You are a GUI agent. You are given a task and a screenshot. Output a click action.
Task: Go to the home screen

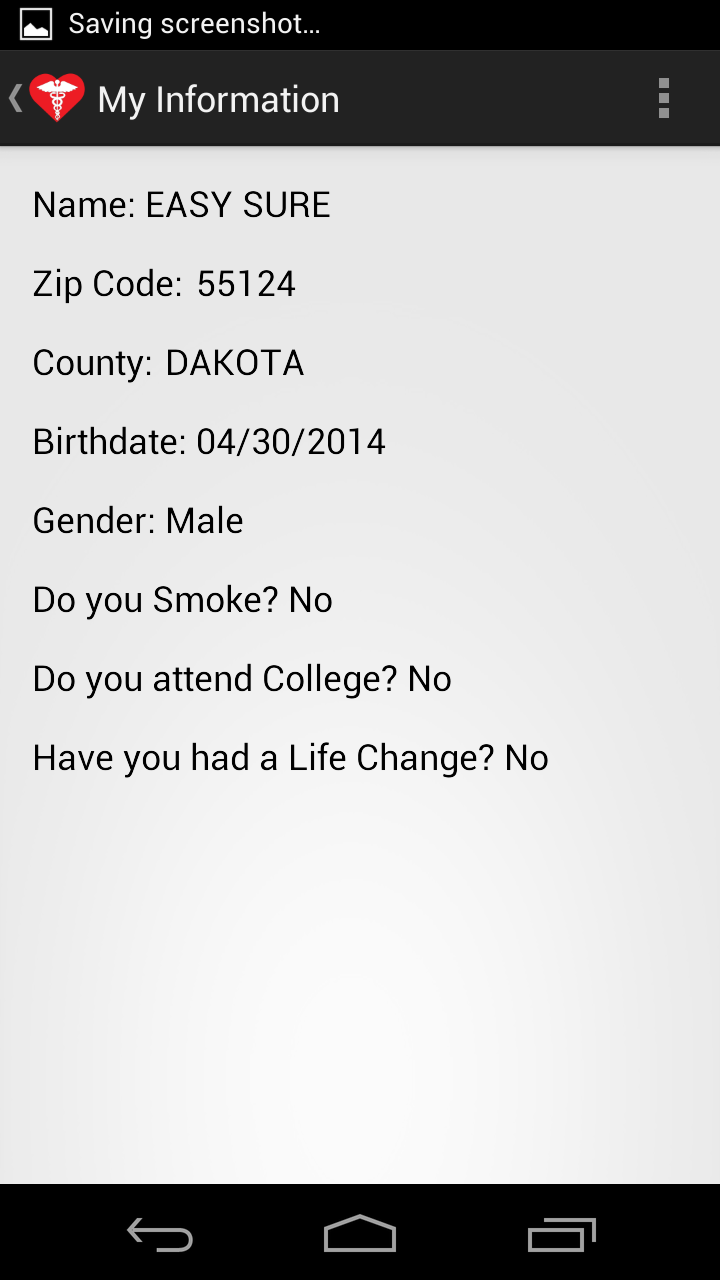tap(360, 1235)
